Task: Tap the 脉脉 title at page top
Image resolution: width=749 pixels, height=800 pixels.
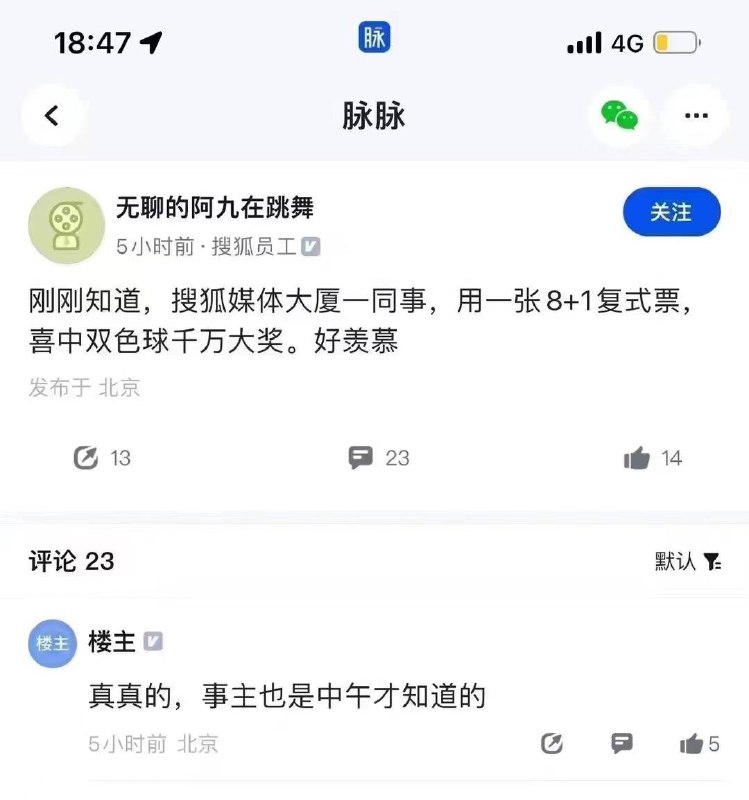Action: click(374, 116)
